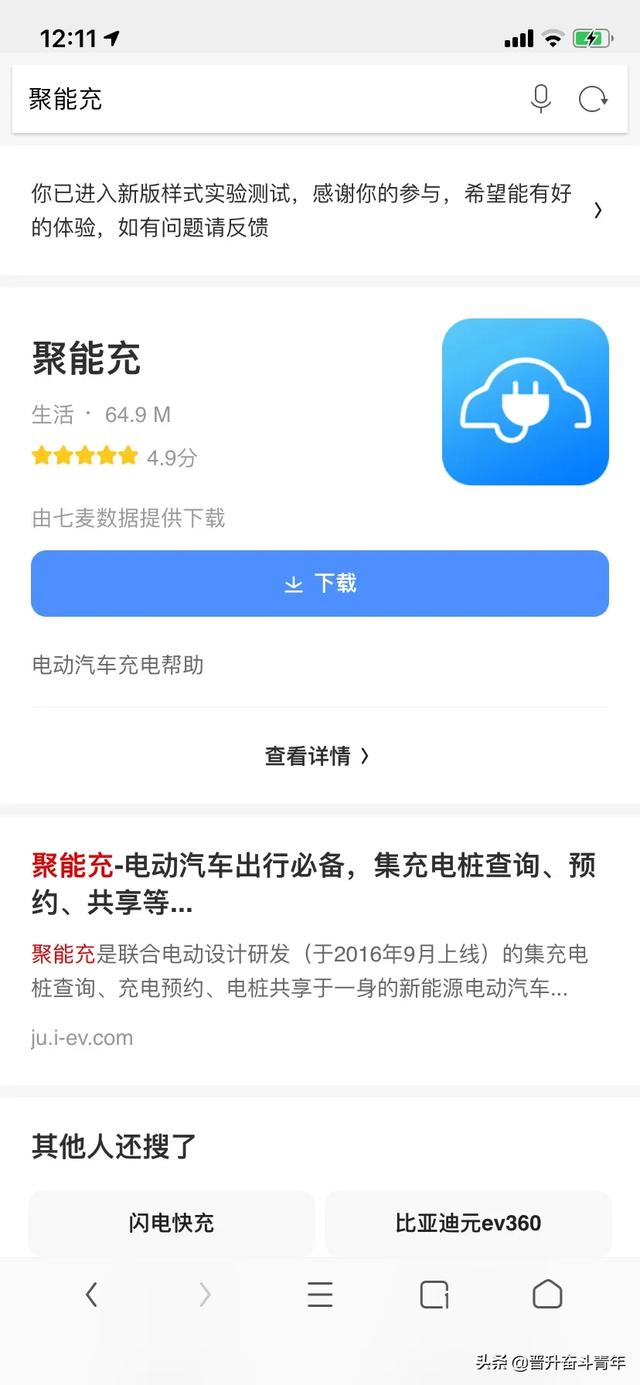Open 查看详情 for the app
Viewport: 640px width, 1385px height.
(x=317, y=756)
